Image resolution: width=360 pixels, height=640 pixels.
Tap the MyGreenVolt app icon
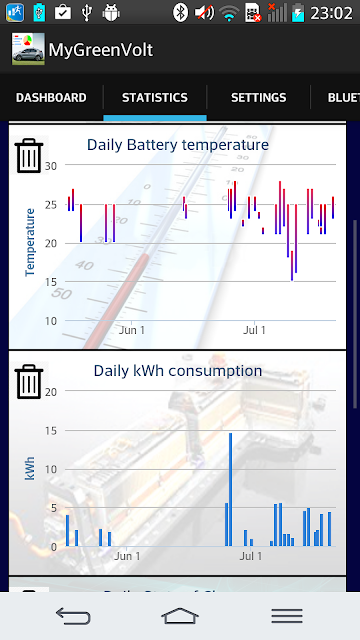(28, 49)
